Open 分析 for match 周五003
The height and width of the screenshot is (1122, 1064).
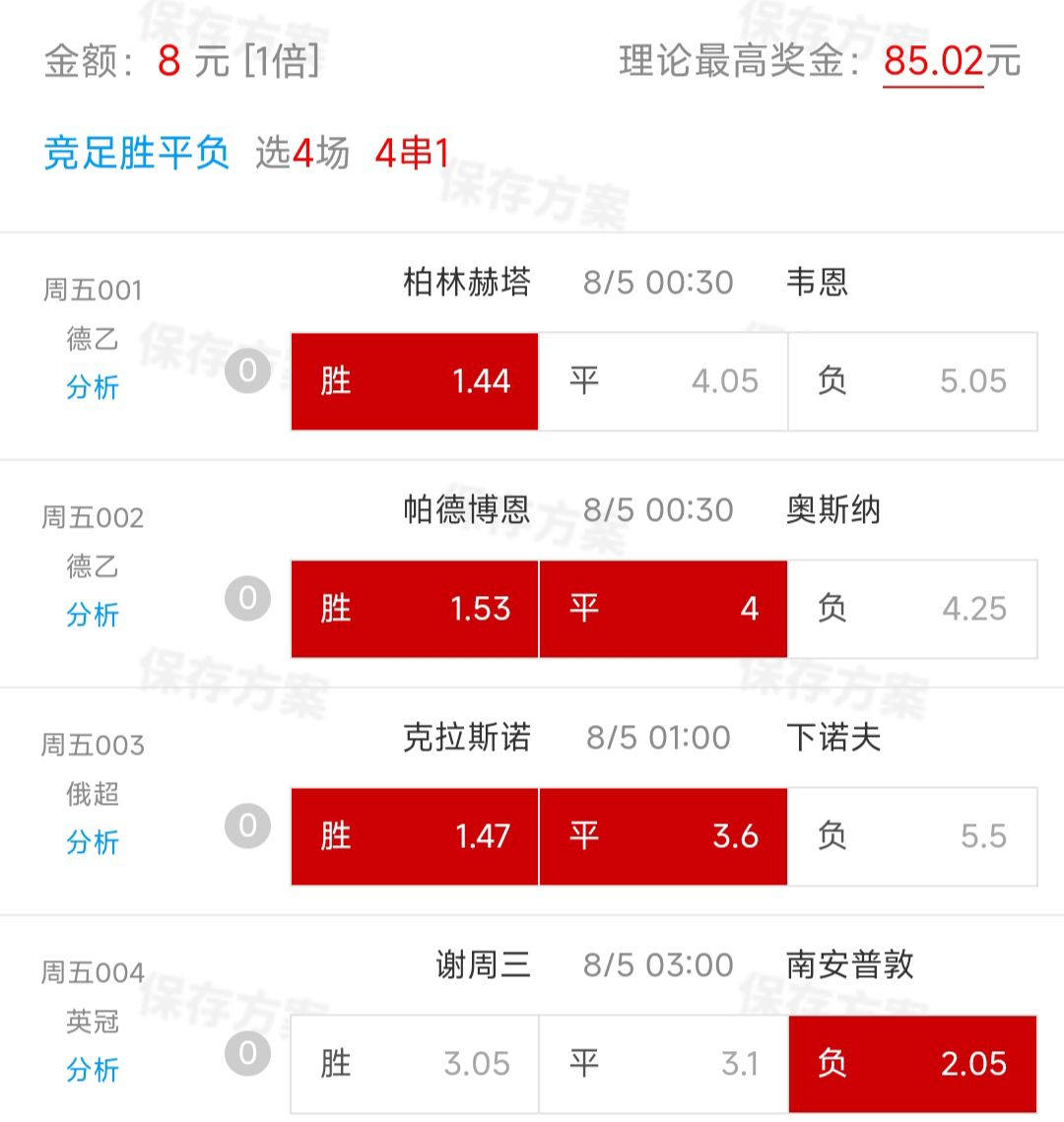pyautogui.click(x=93, y=842)
